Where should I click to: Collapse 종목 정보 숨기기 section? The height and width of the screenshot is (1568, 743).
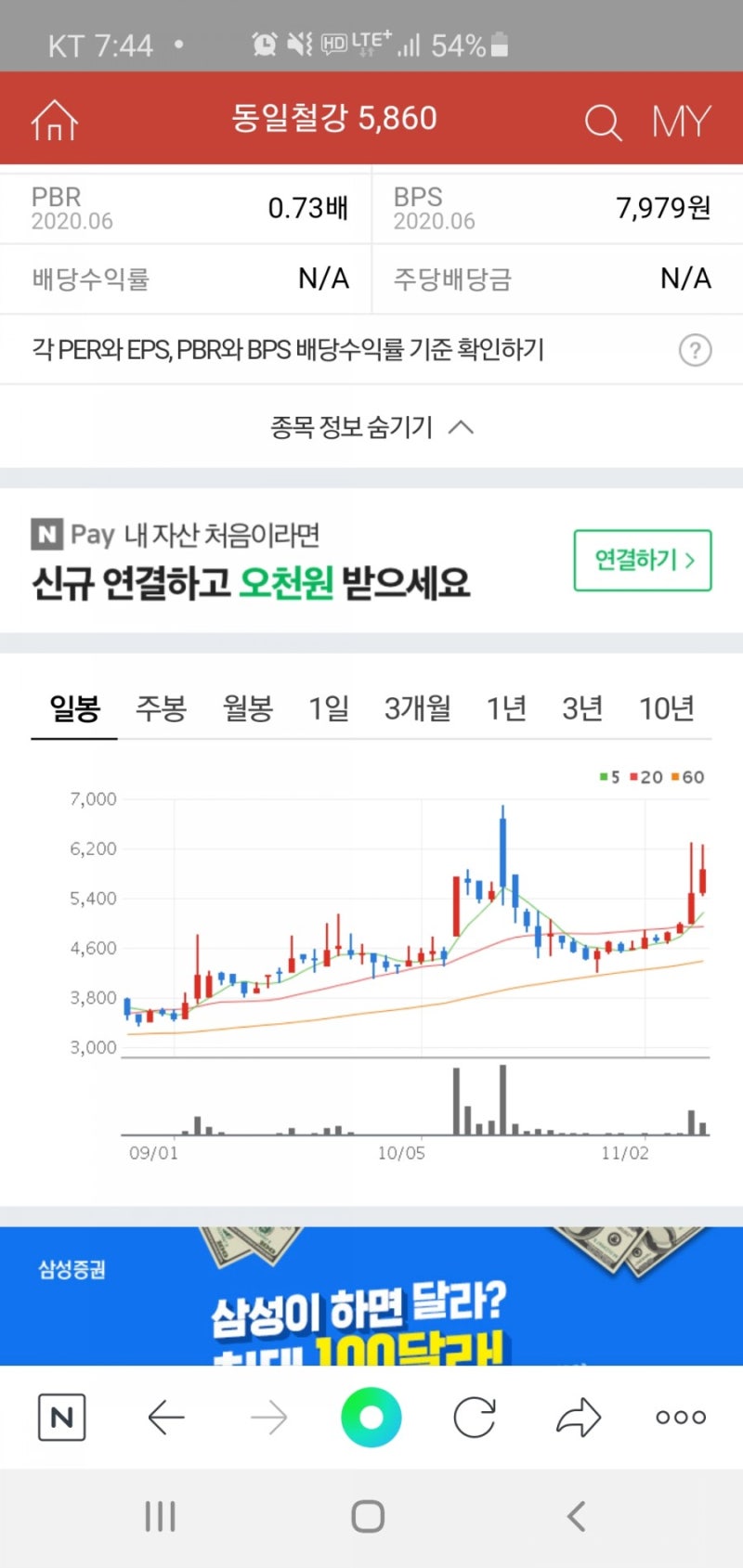370,427
